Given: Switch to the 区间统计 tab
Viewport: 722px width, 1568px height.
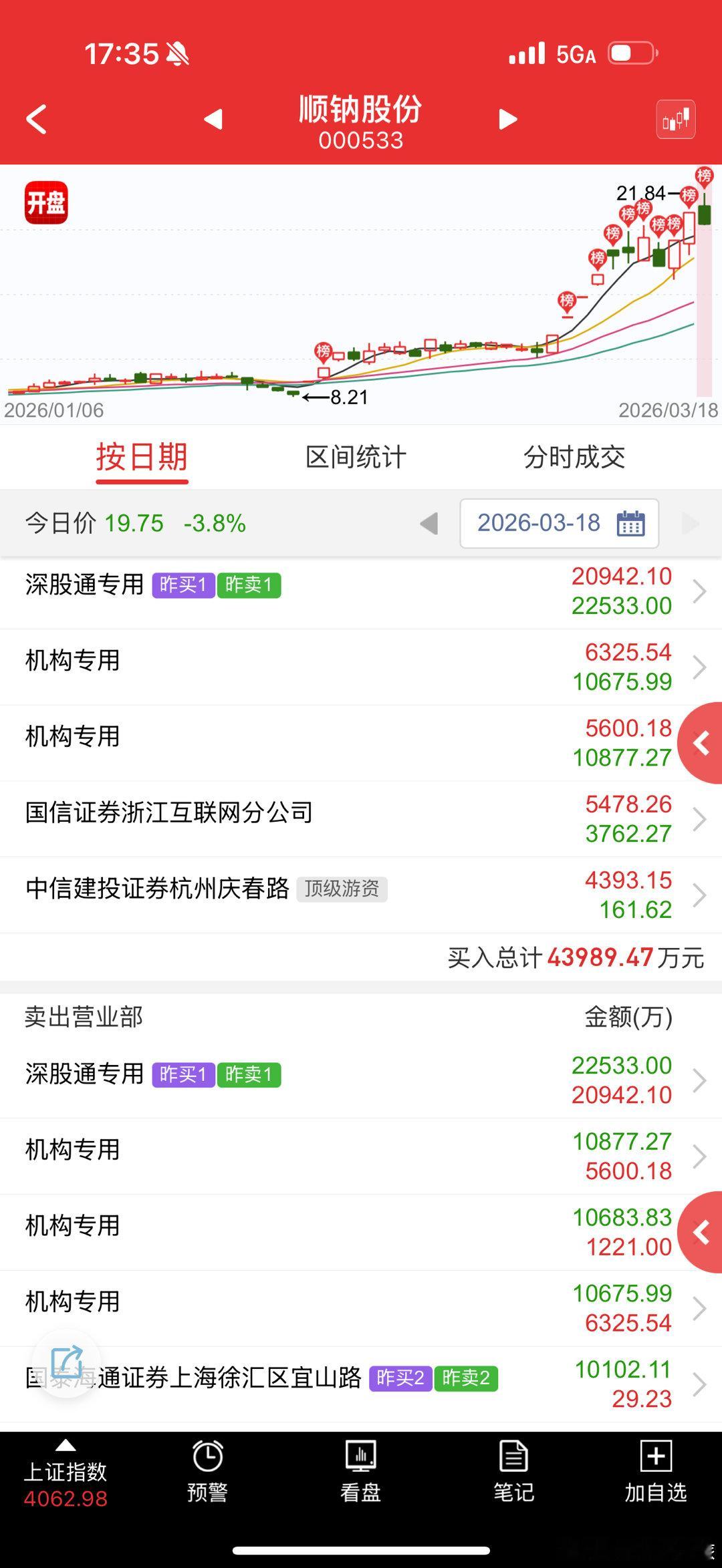Looking at the screenshot, I should [357, 458].
